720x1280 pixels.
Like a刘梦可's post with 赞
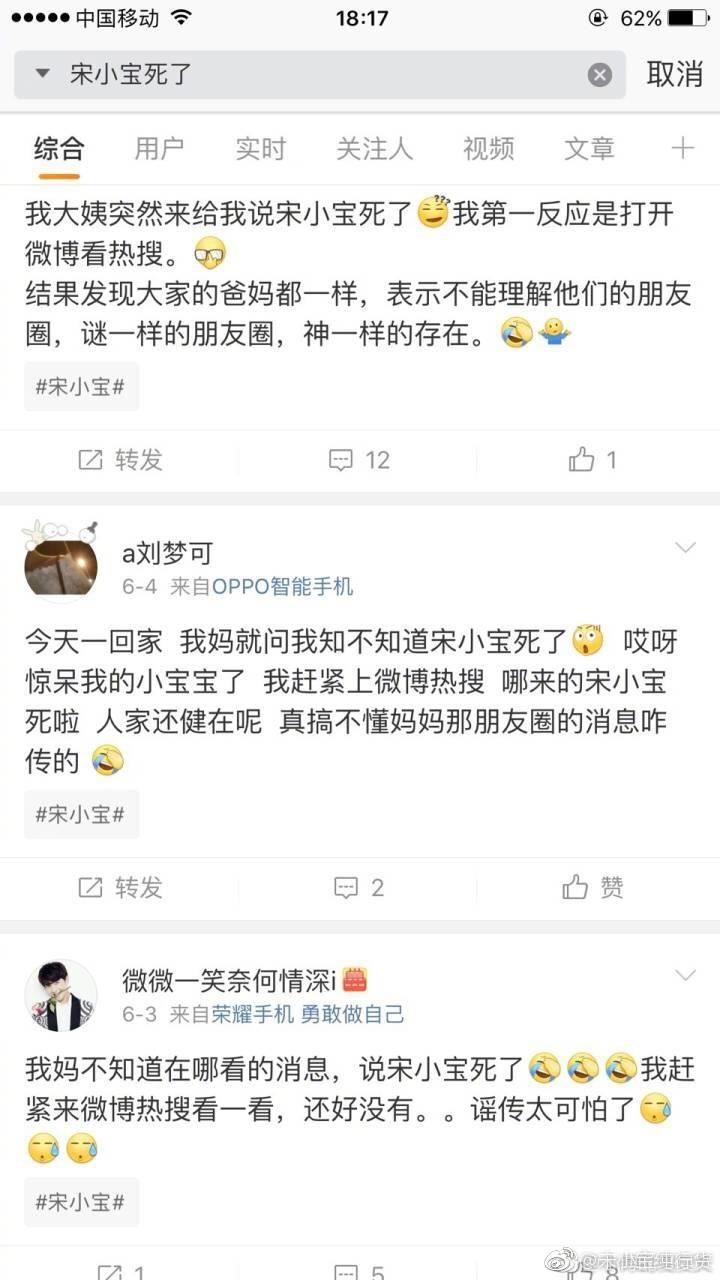(592, 887)
